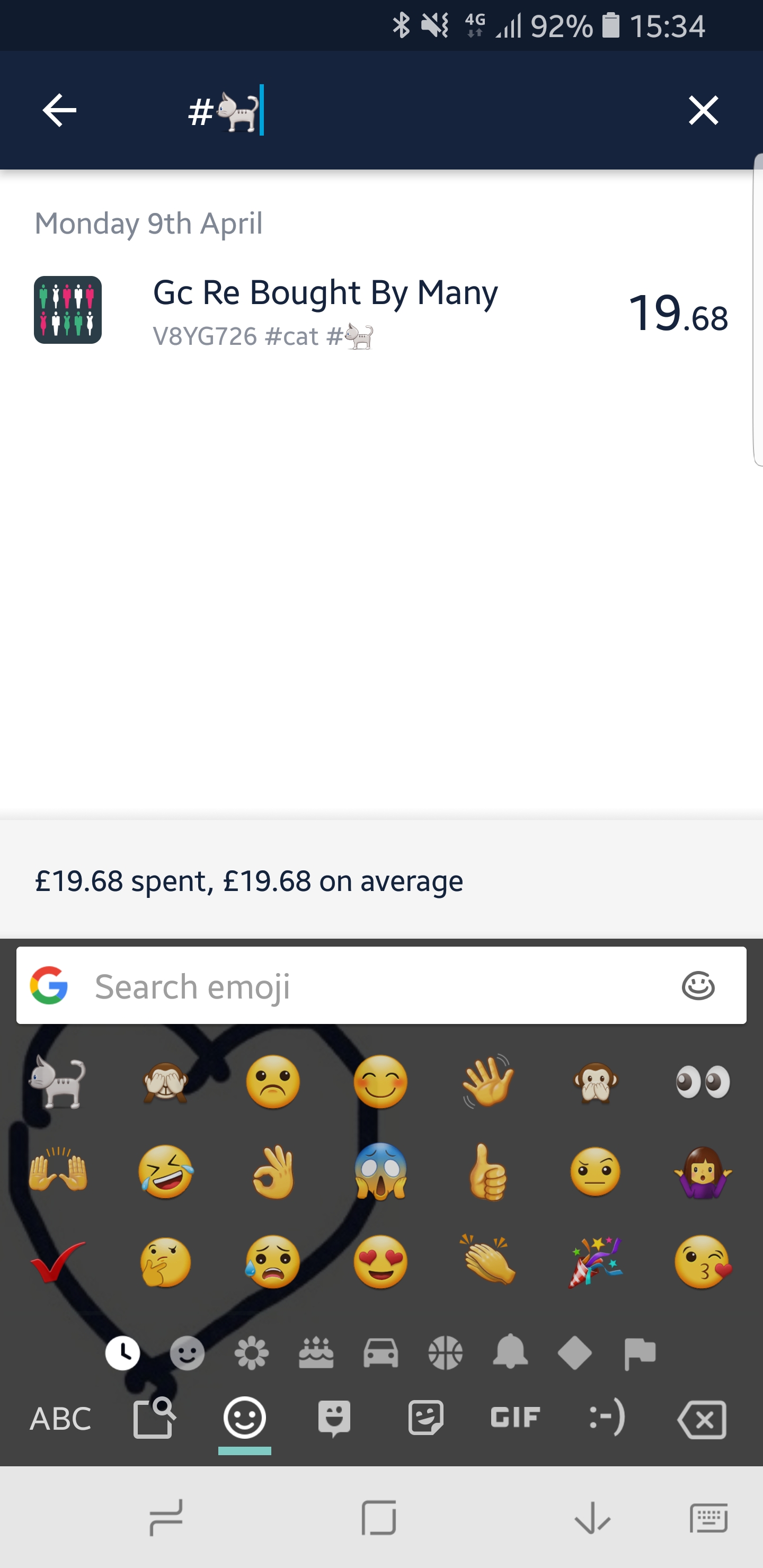The width and height of the screenshot is (763, 1568).
Task: Open the Gc Re Bought By Many transaction
Action: (x=380, y=311)
